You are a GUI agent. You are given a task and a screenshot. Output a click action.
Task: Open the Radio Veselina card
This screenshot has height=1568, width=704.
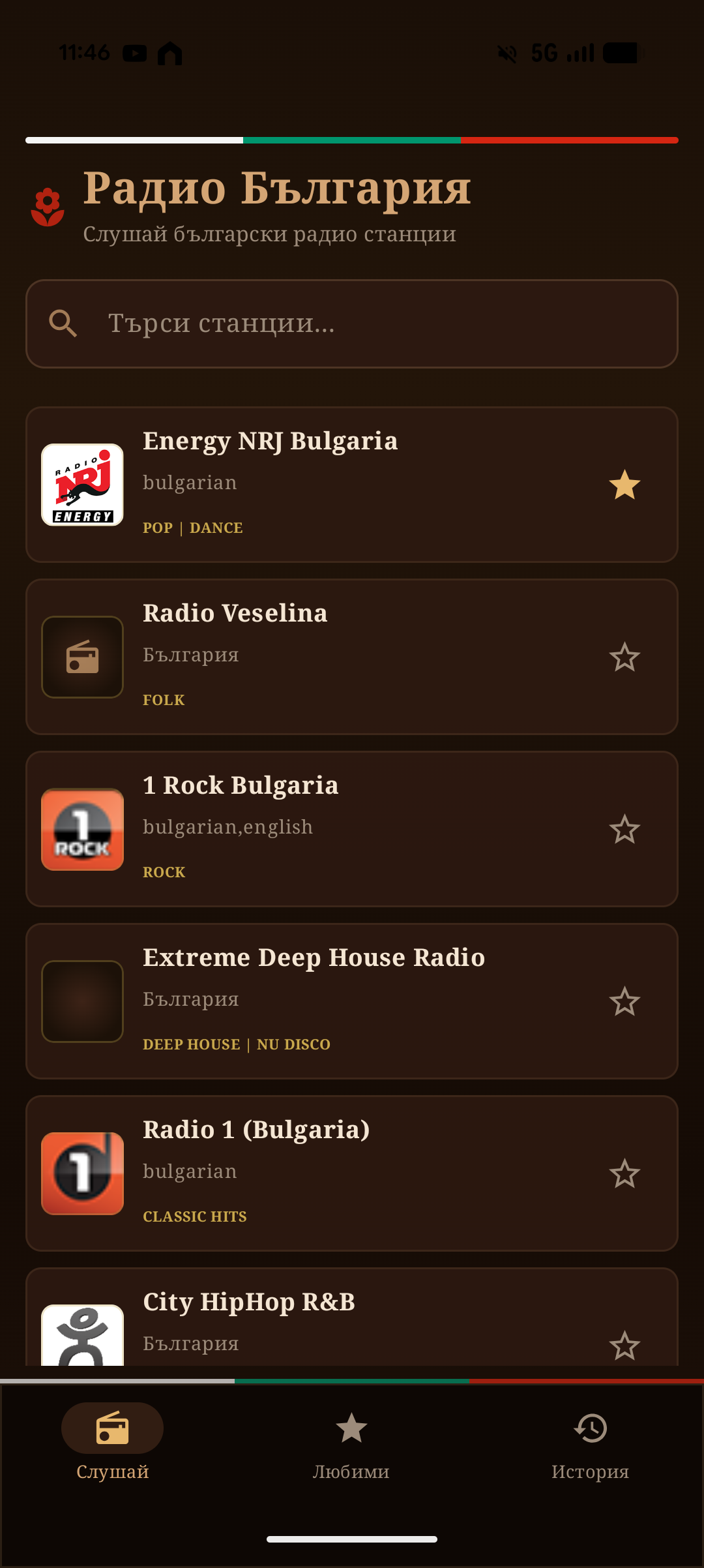352,657
